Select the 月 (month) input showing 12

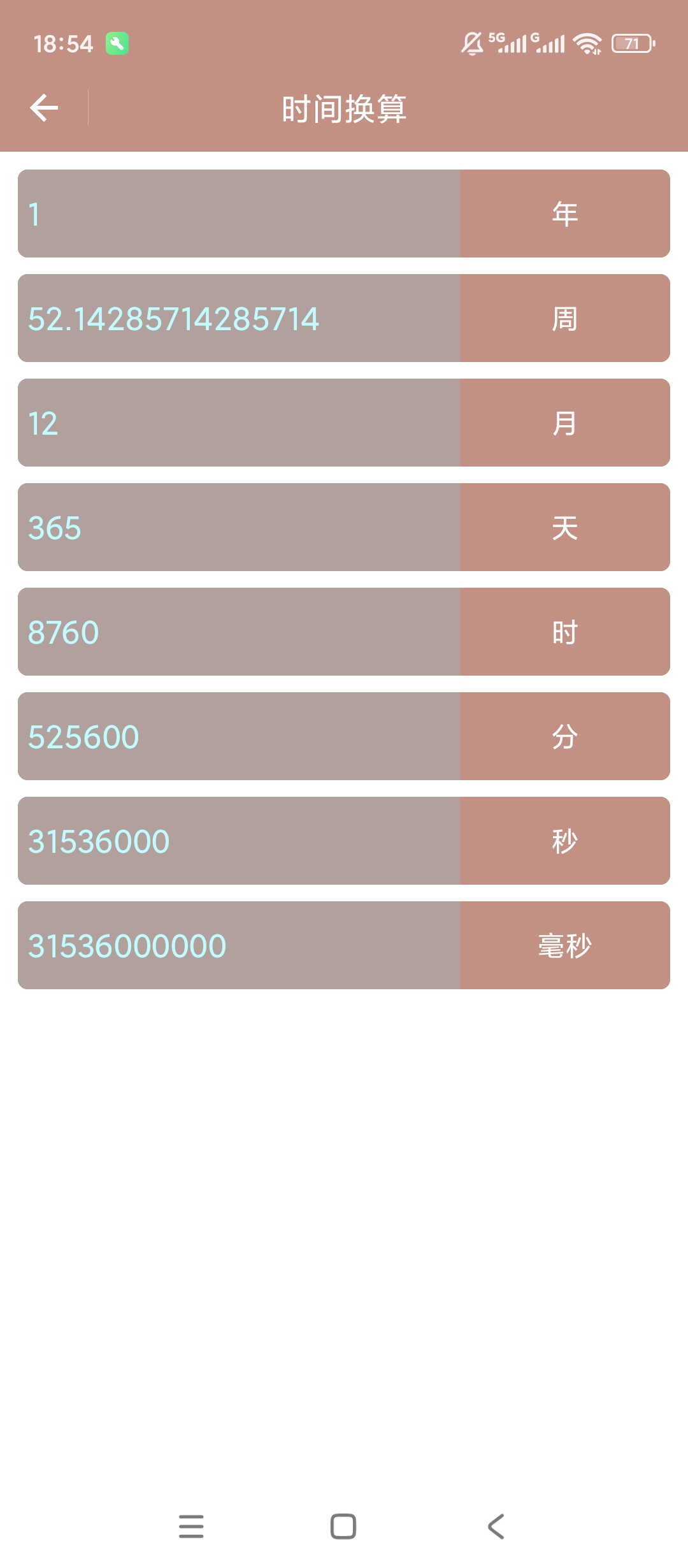[x=239, y=423]
